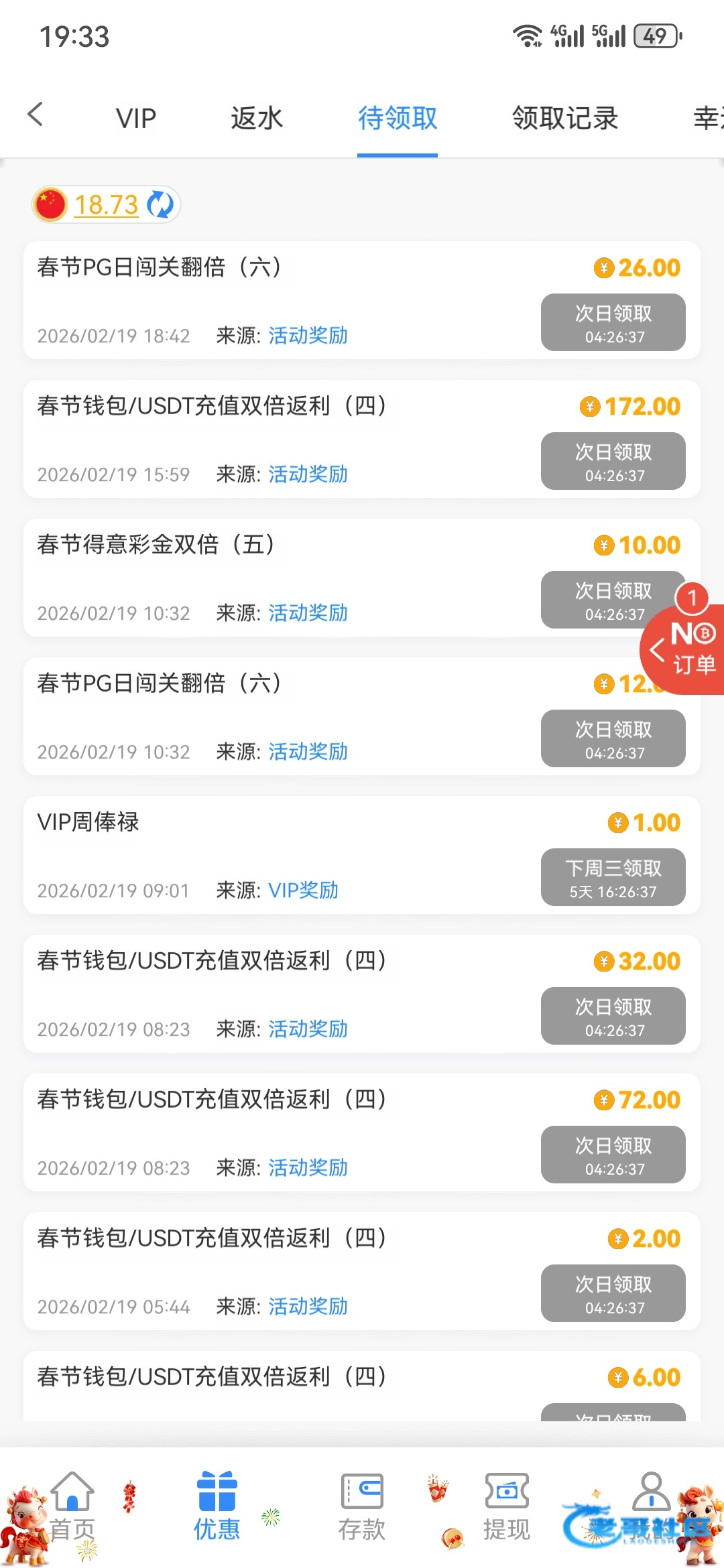Viewport: 724px width, 1568px height.
Task: Tap 次日领取 for the 2.00 reward
Action: click(x=613, y=1293)
